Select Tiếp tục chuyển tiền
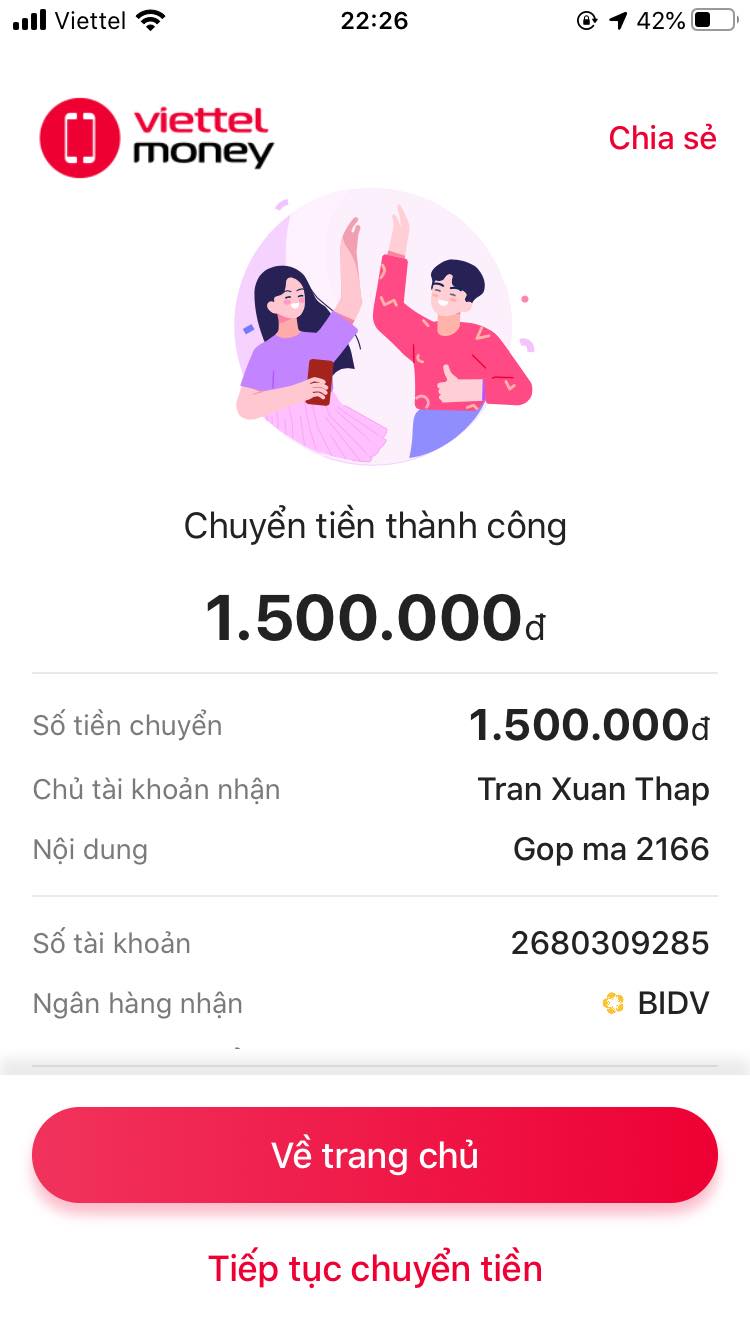Viewport: 750px width, 1334px height. (x=375, y=1269)
